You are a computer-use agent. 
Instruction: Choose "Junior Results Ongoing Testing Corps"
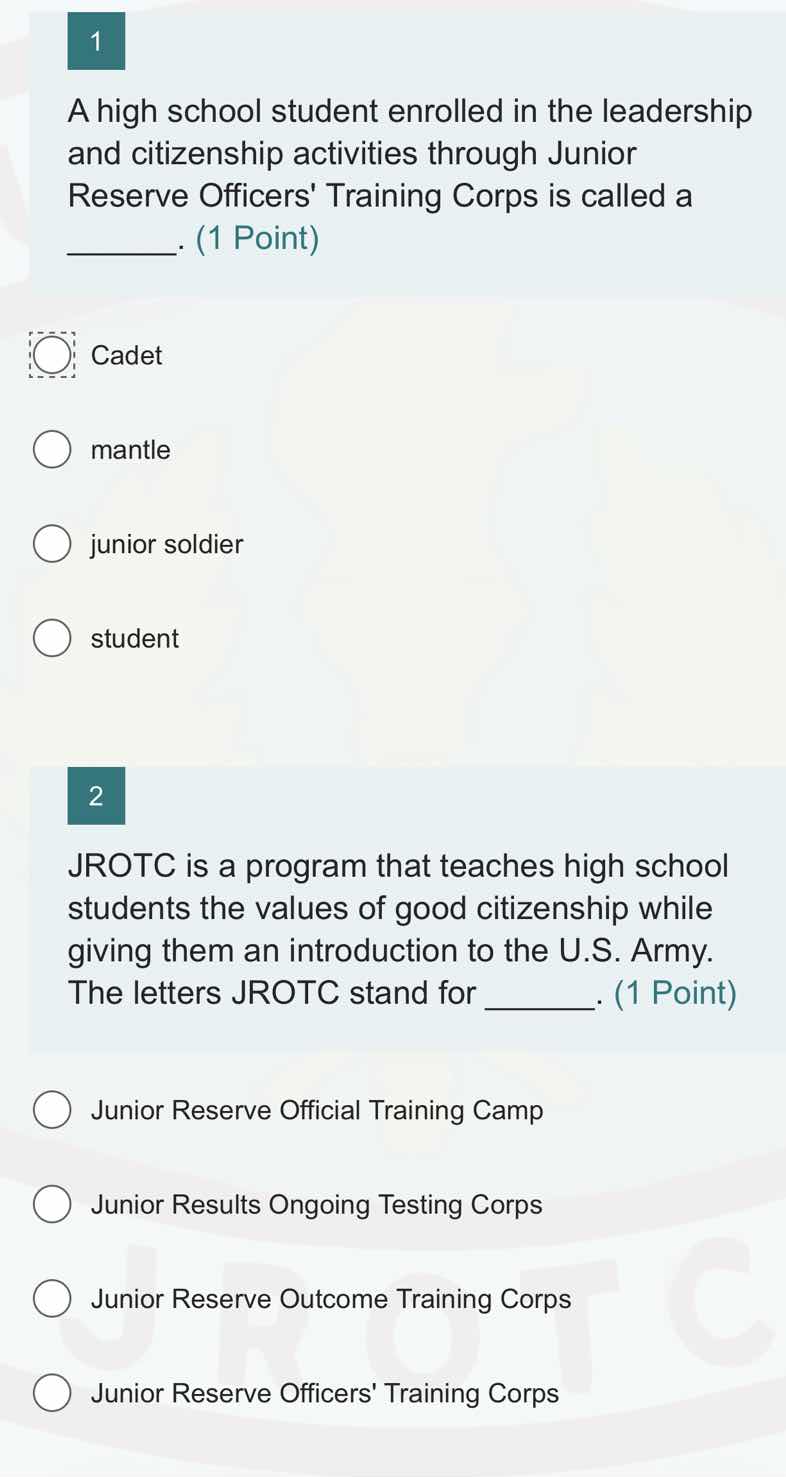click(52, 1204)
